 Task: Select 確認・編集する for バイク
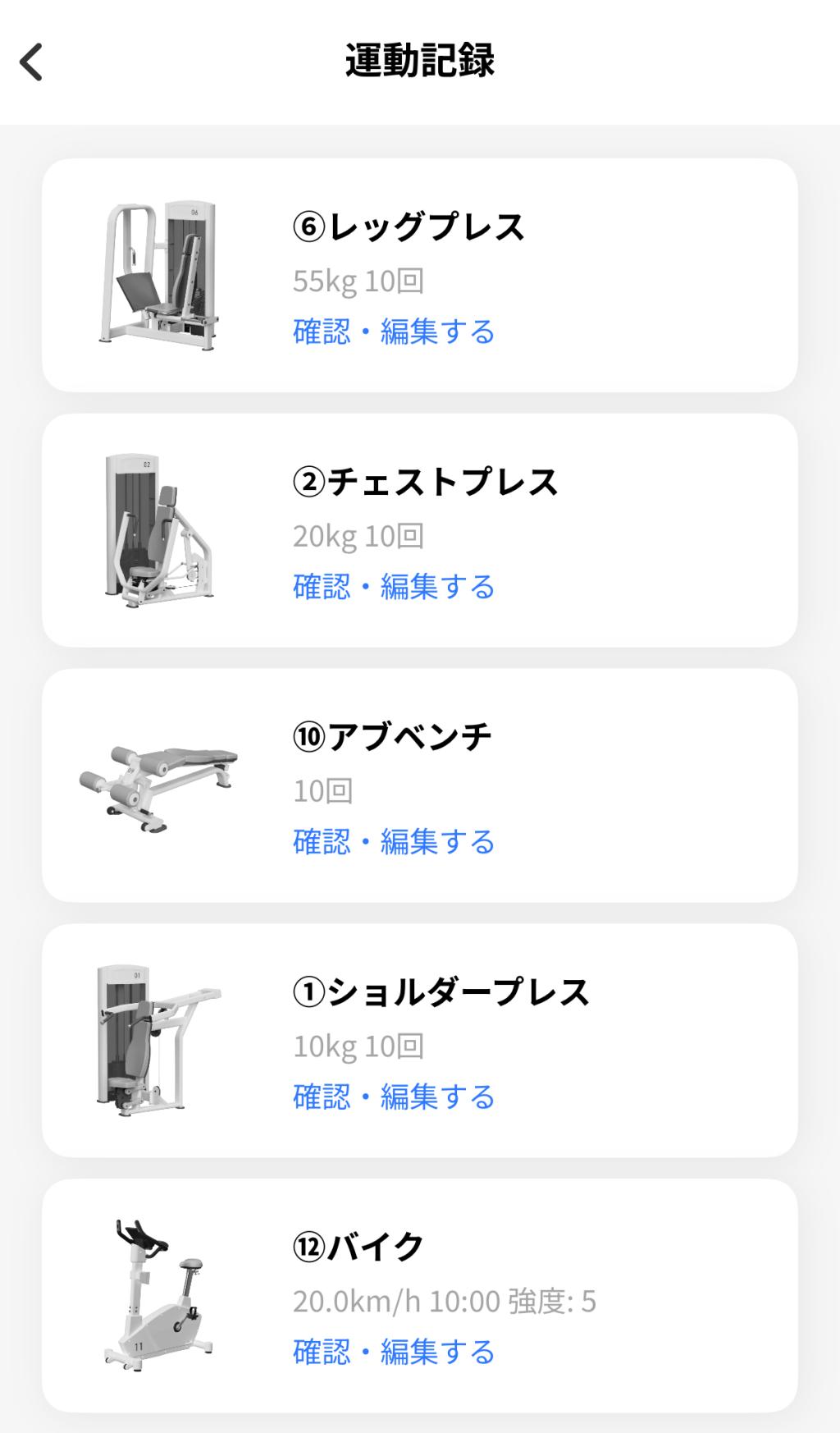(394, 1353)
